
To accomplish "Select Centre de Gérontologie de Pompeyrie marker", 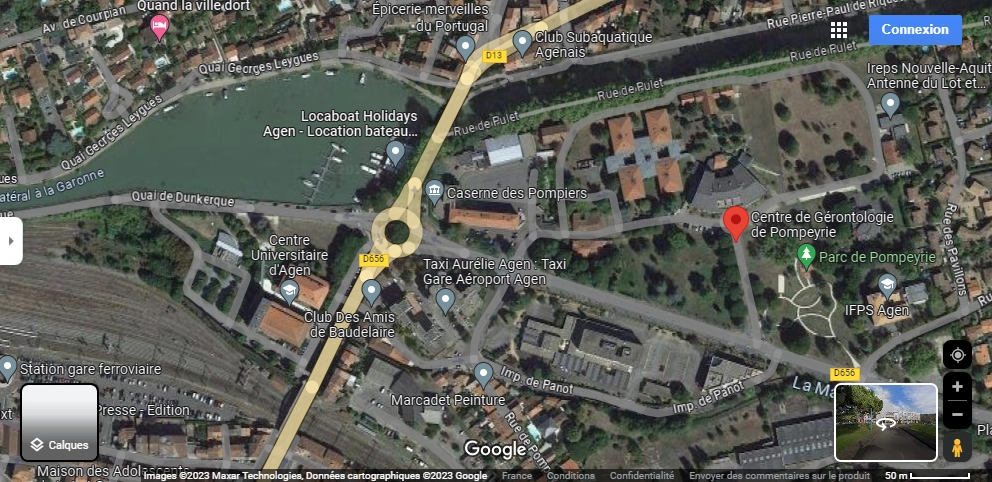I will click(735, 223).
